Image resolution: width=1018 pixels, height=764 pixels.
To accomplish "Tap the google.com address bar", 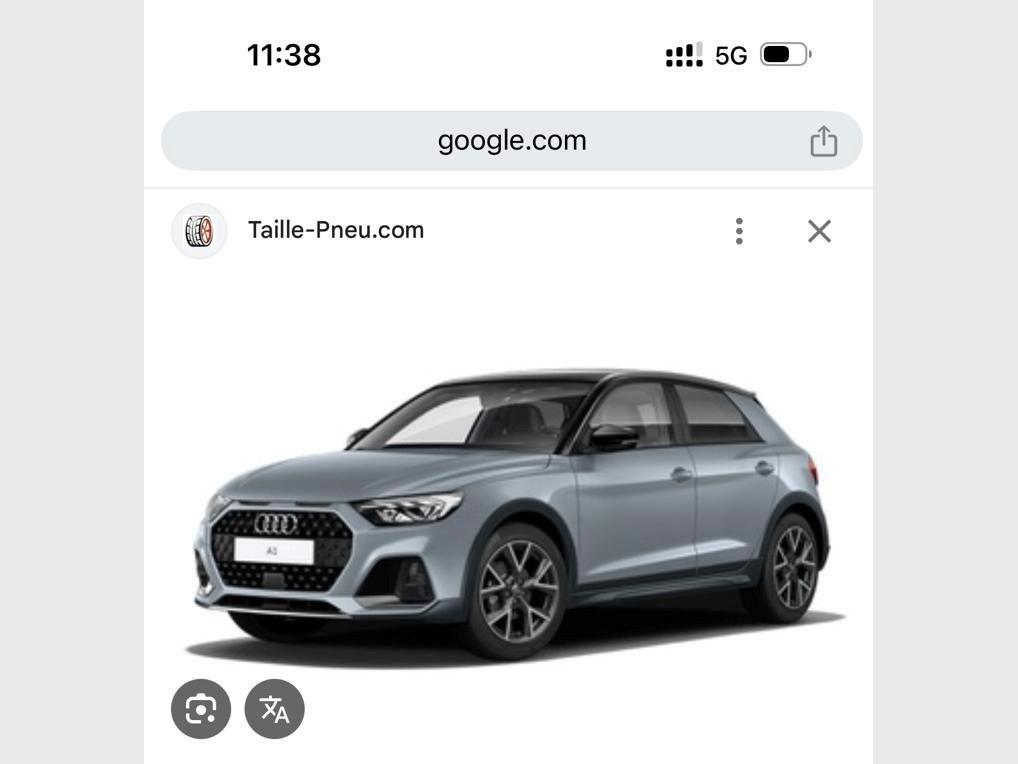I will coord(511,141).
